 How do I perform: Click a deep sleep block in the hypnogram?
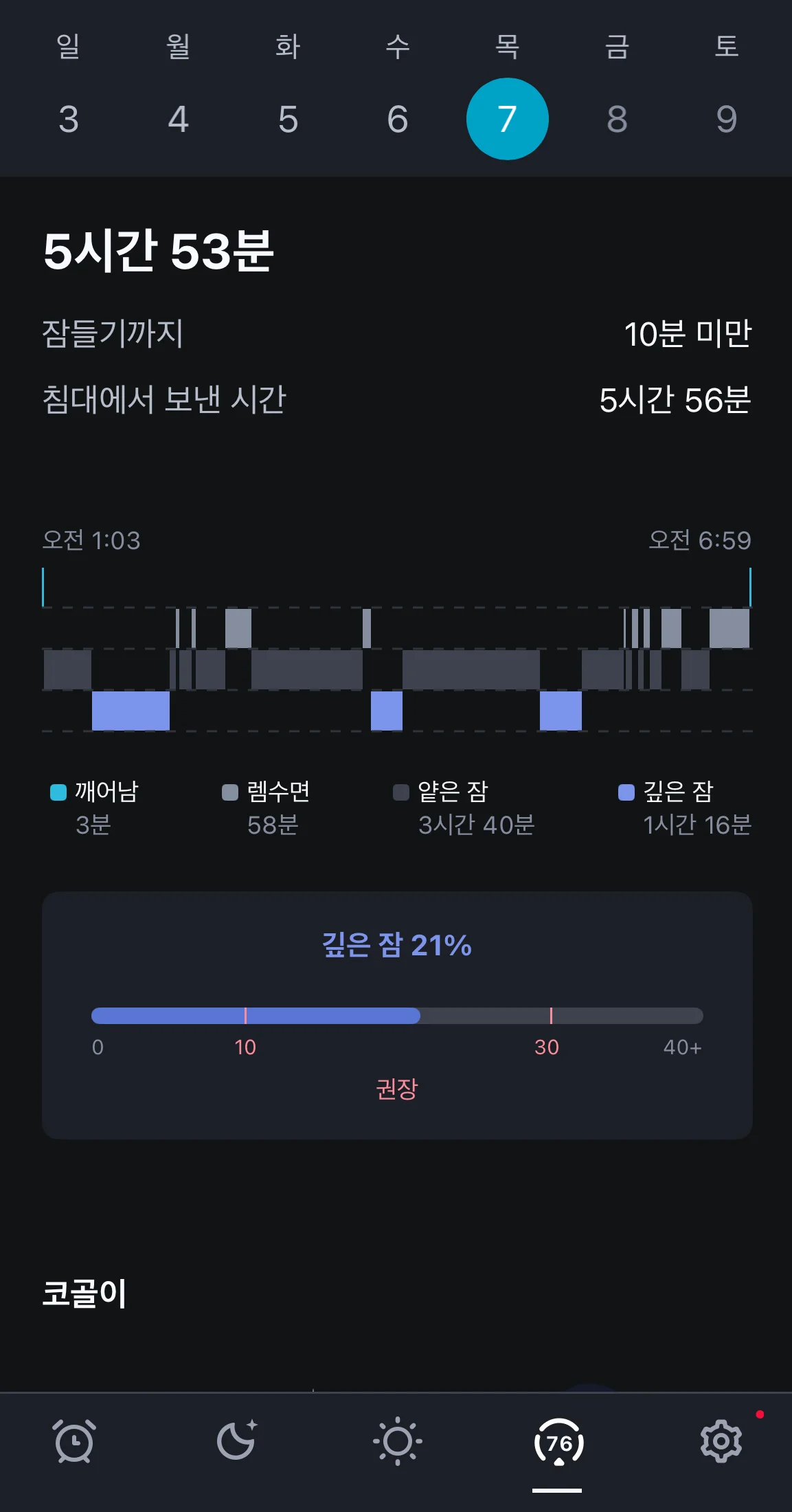click(x=129, y=710)
